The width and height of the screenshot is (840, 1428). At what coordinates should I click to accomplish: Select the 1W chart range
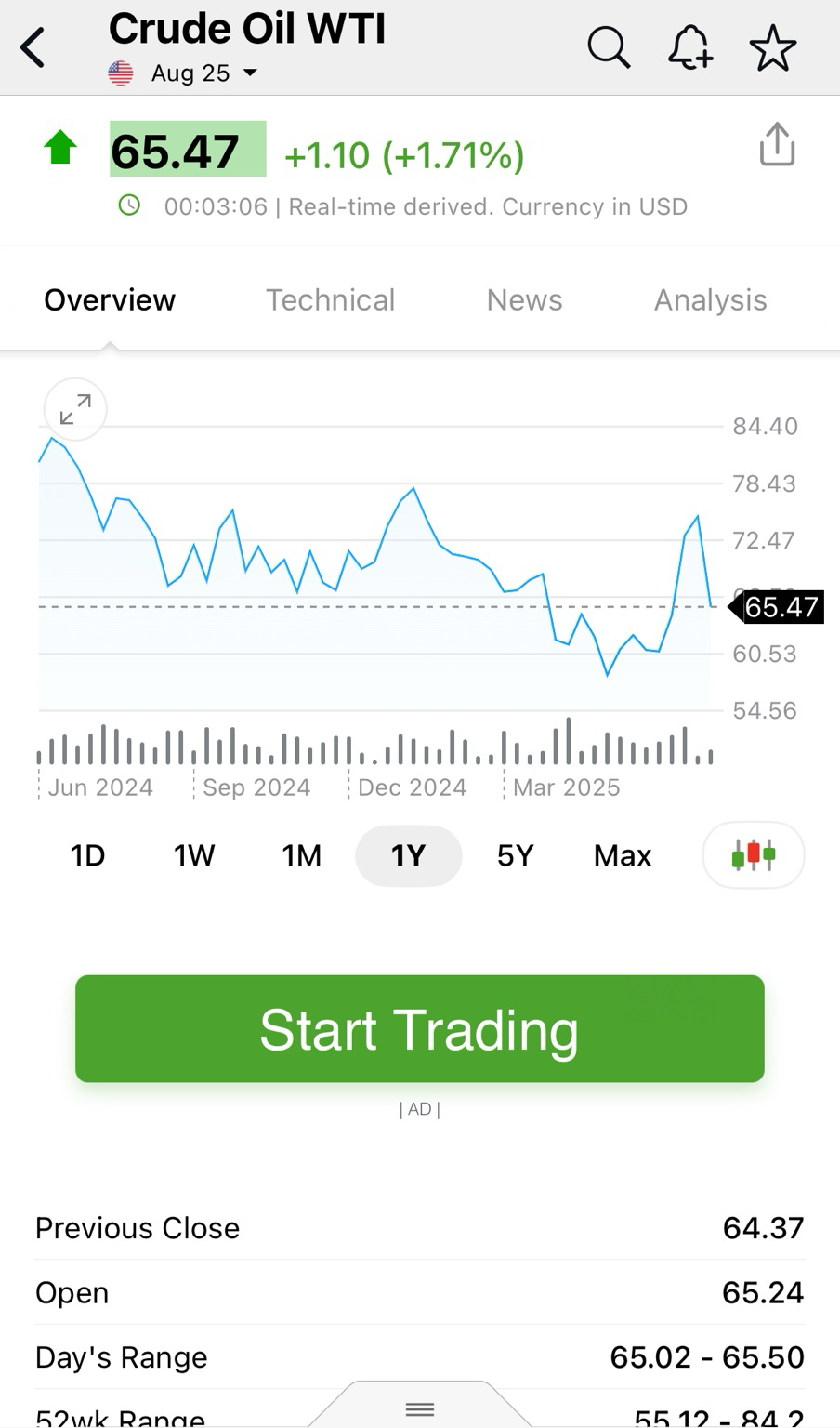(x=194, y=855)
